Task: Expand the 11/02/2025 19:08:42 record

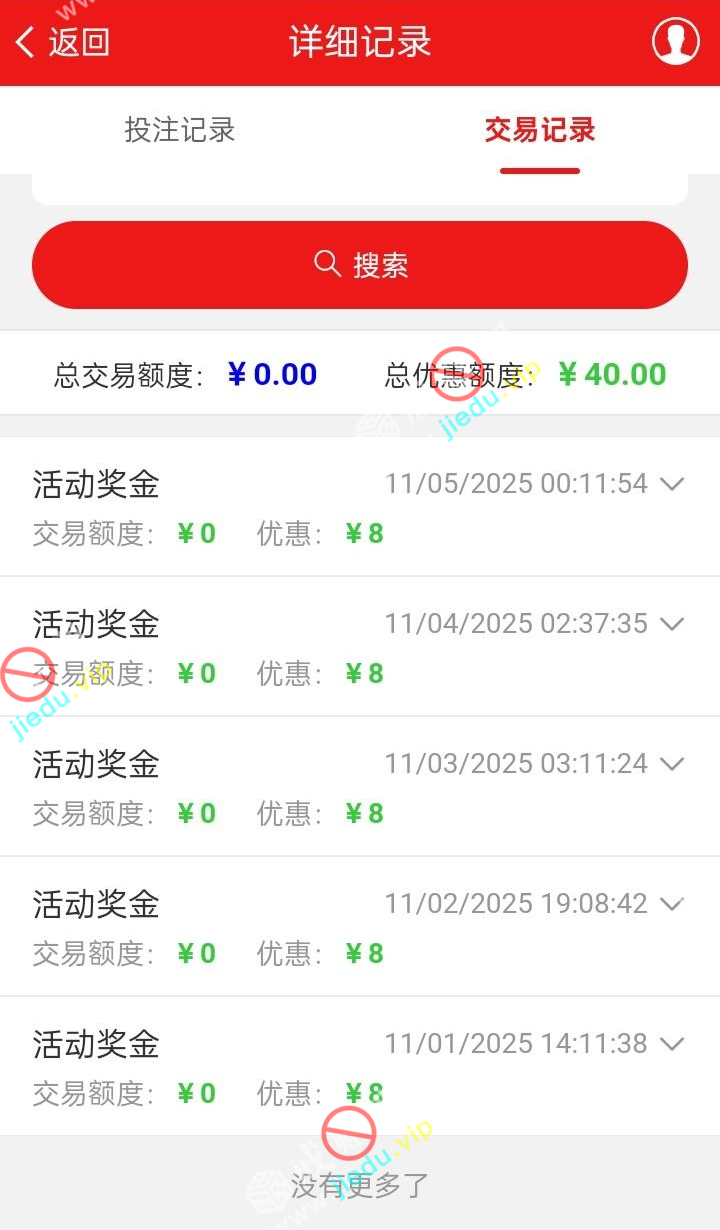Action: tap(672, 904)
